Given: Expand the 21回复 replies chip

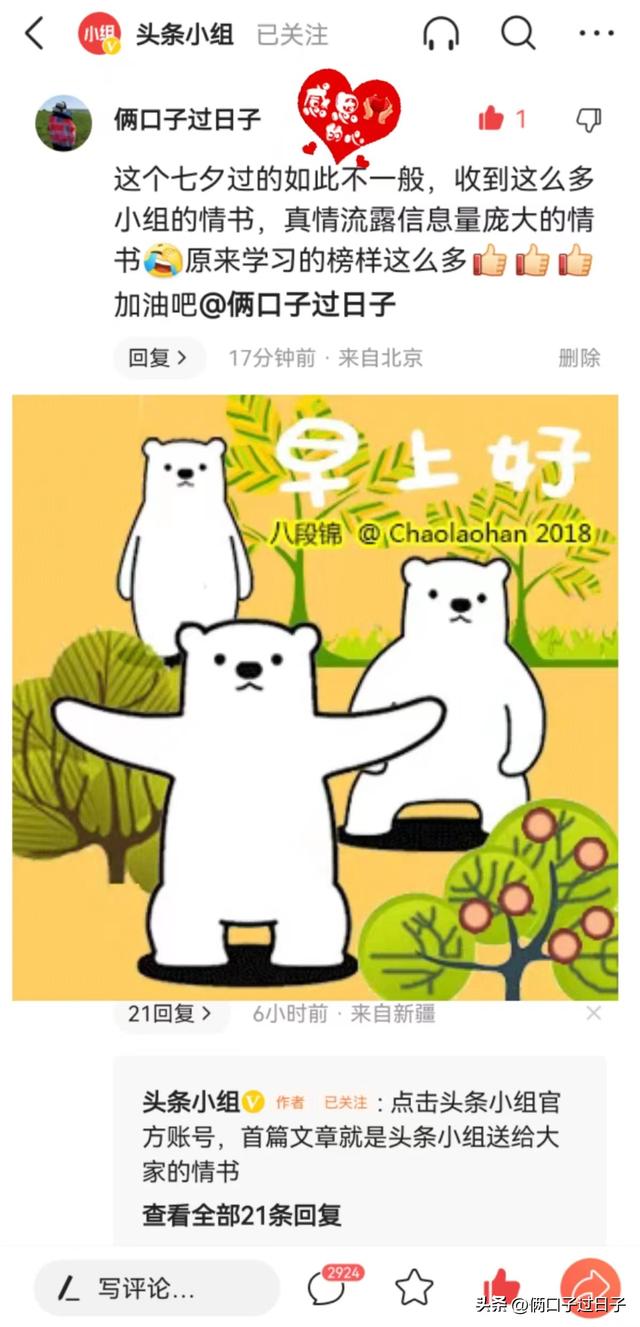Looking at the screenshot, I should pyautogui.click(x=171, y=1013).
